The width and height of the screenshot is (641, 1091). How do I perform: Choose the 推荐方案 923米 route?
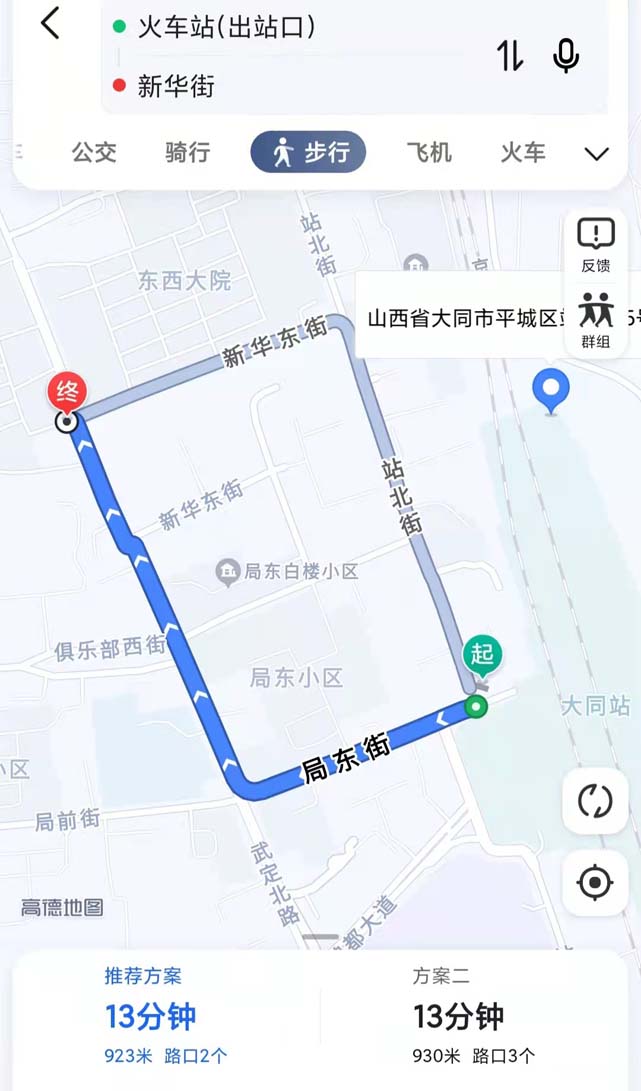coord(166,1016)
